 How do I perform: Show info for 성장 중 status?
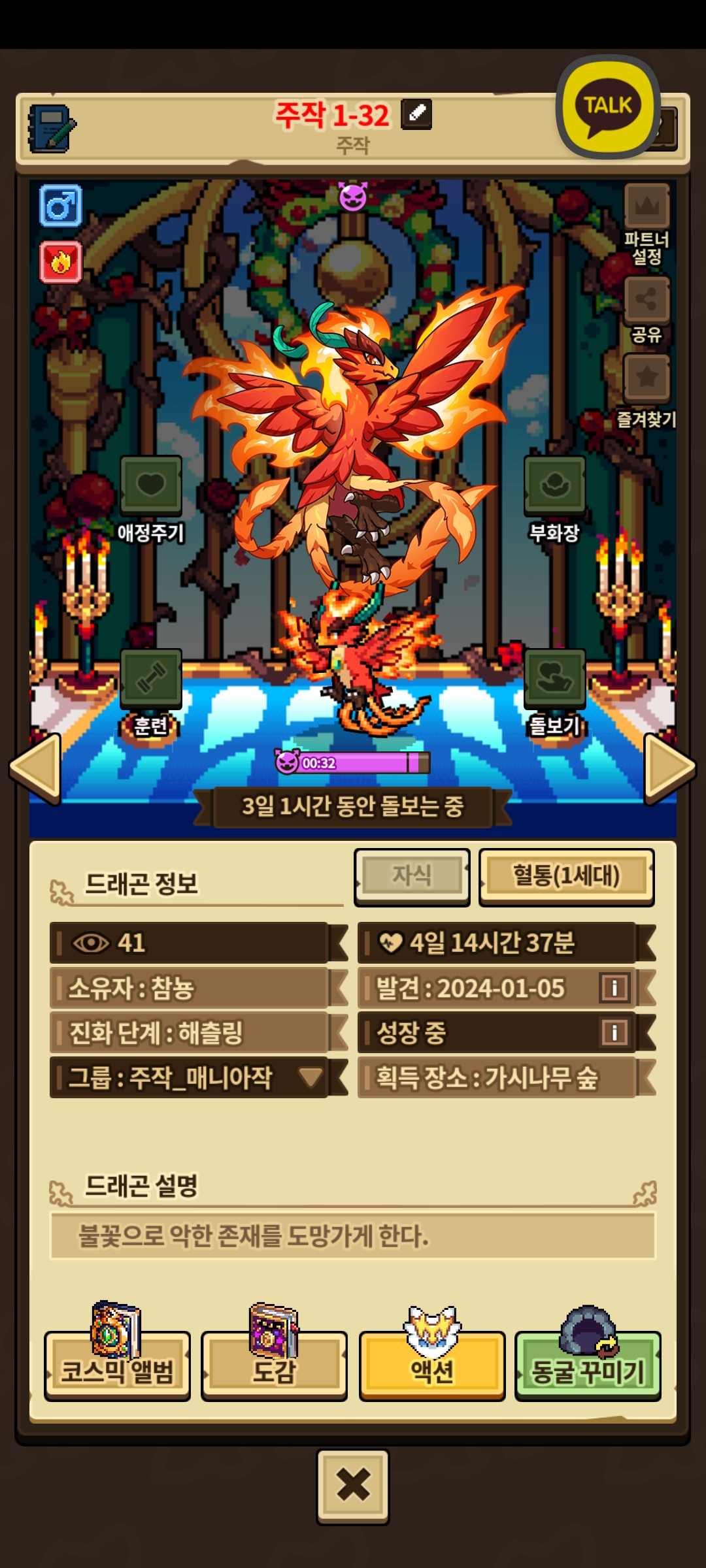point(614,1033)
